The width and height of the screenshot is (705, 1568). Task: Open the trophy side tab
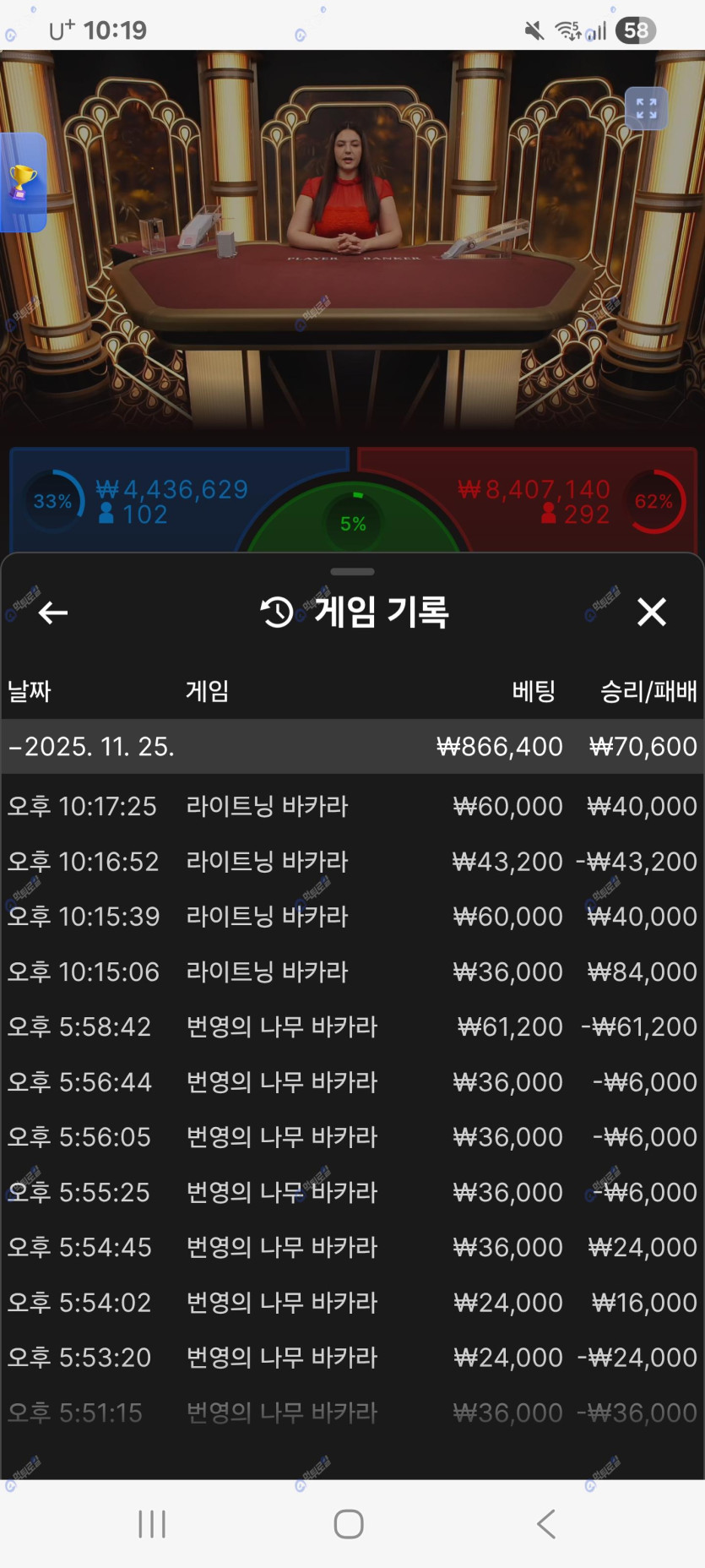(23, 182)
